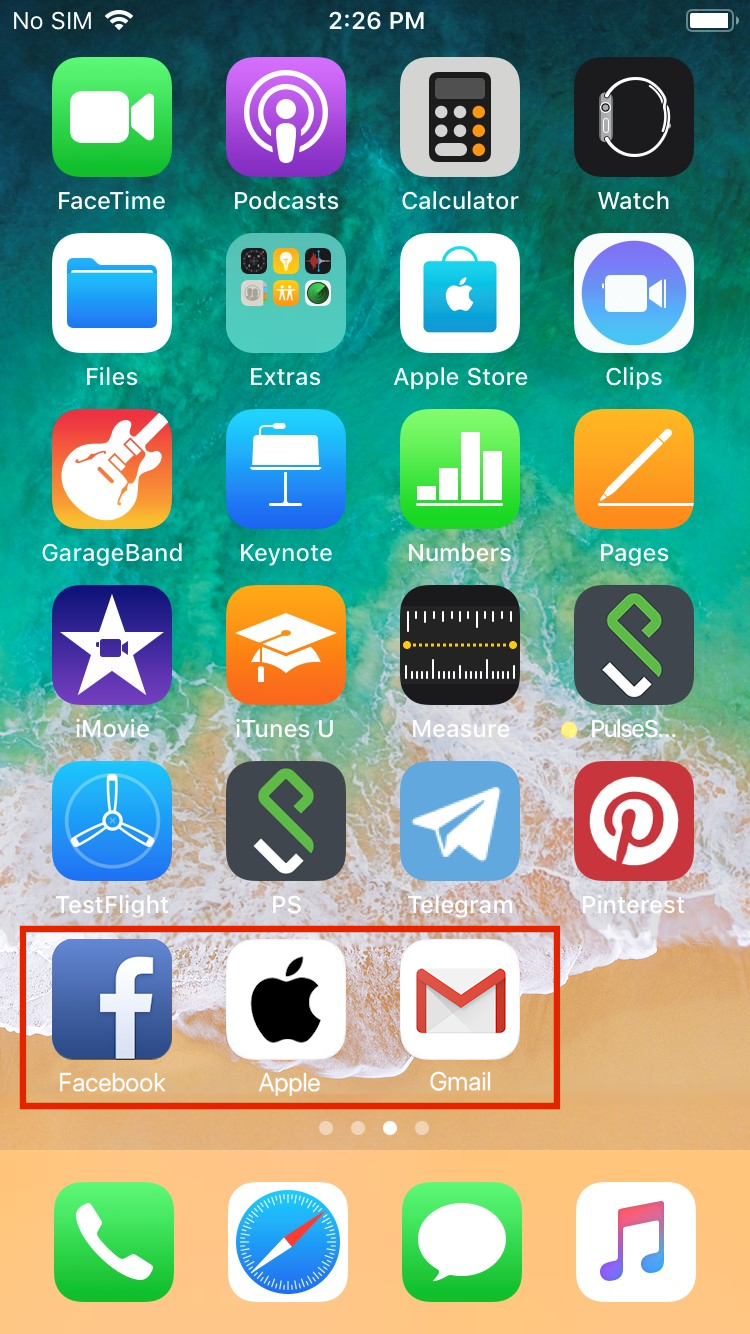This screenshot has width=750, height=1334.
Task: Open the Numbers app
Action: coord(460,469)
